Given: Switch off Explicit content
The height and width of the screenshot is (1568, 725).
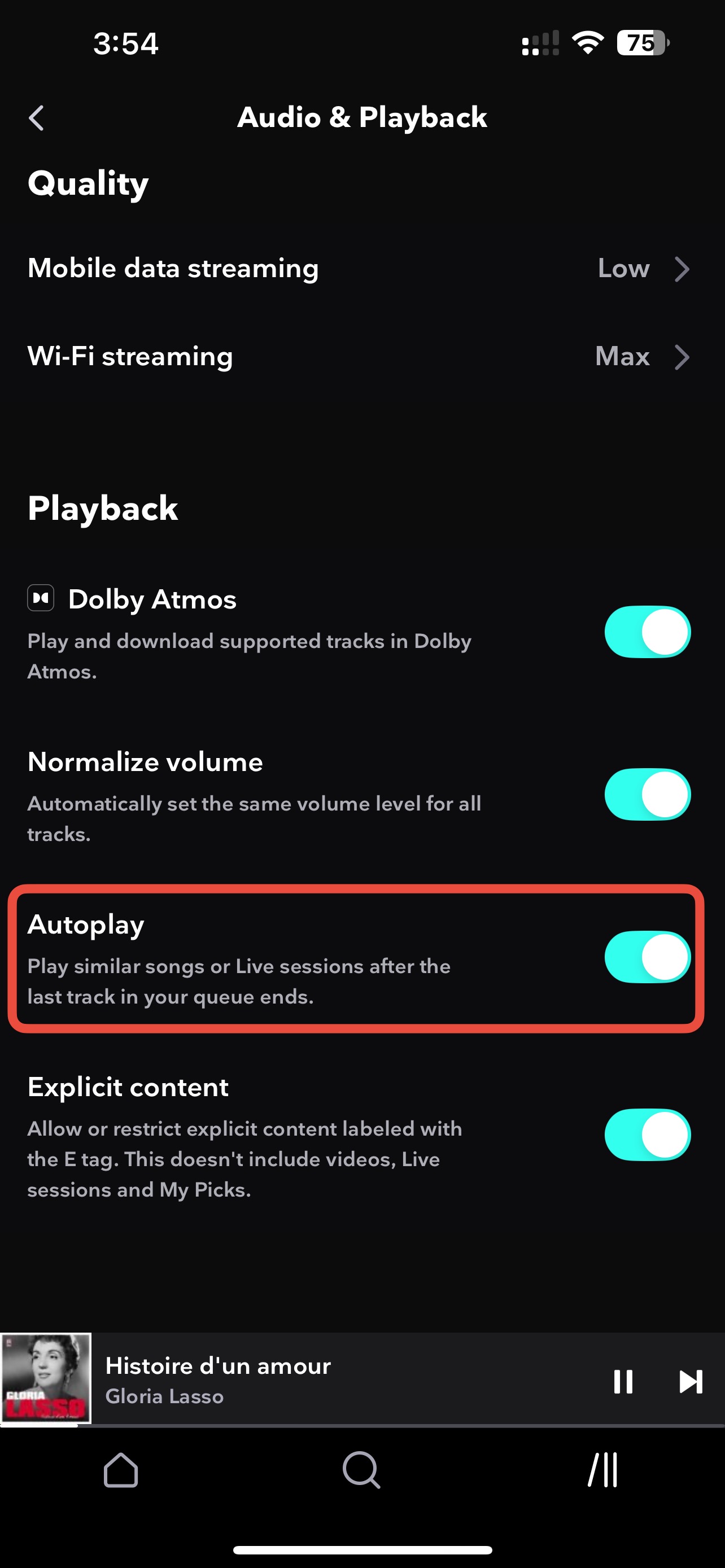Looking at the screenshot, I should tap(647, 1135).
